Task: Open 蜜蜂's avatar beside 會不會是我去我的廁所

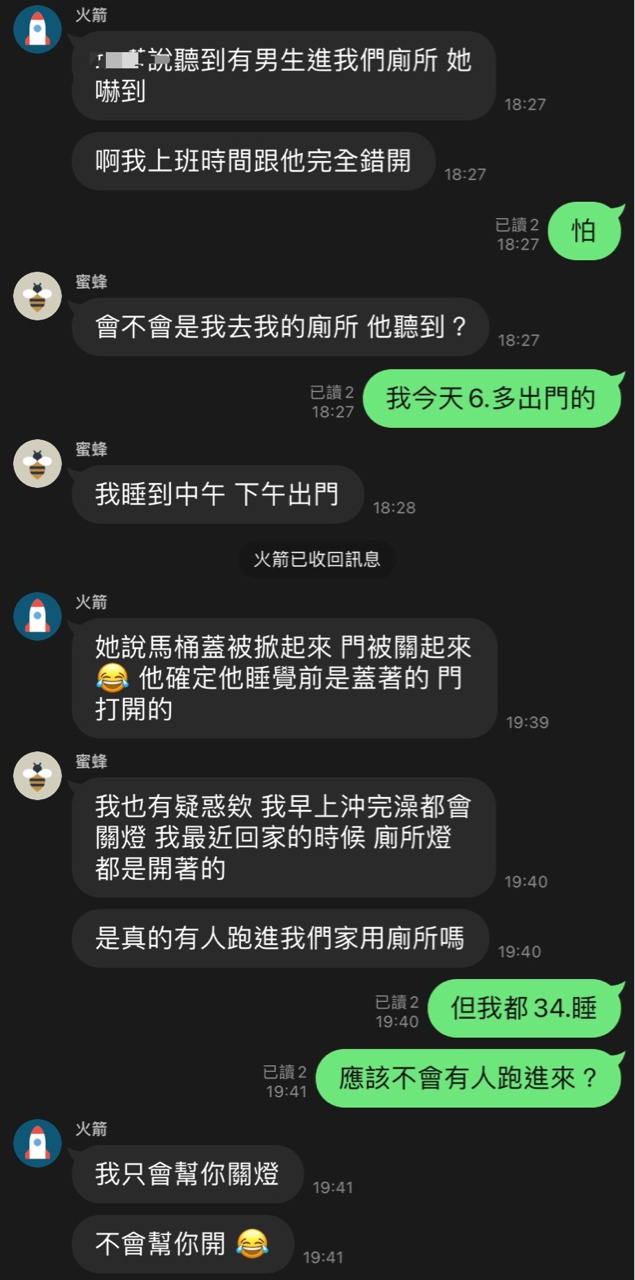Action: [37, 296]
